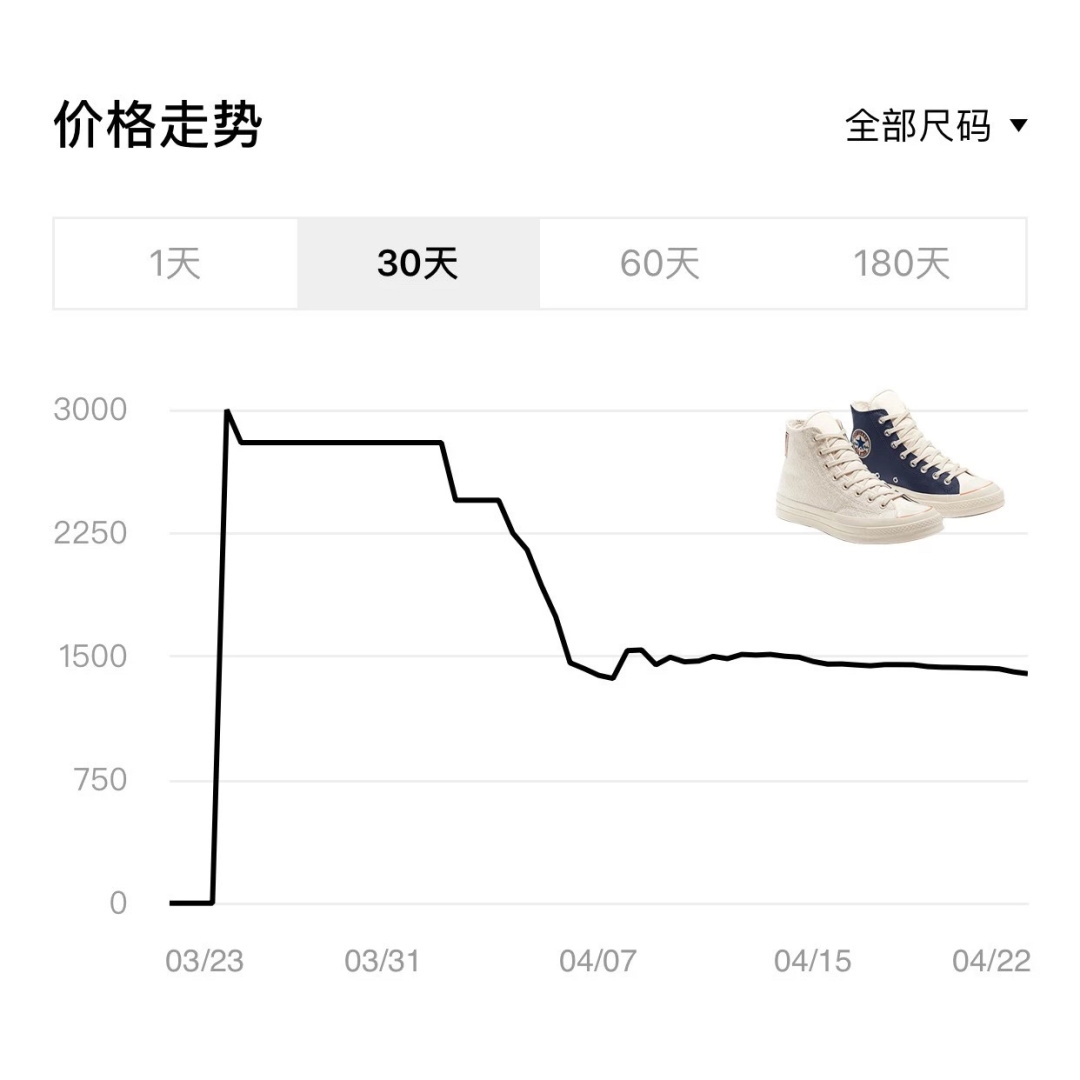View the 180天 price trend
The image size is (1080, 1080).
click(902, 264)
